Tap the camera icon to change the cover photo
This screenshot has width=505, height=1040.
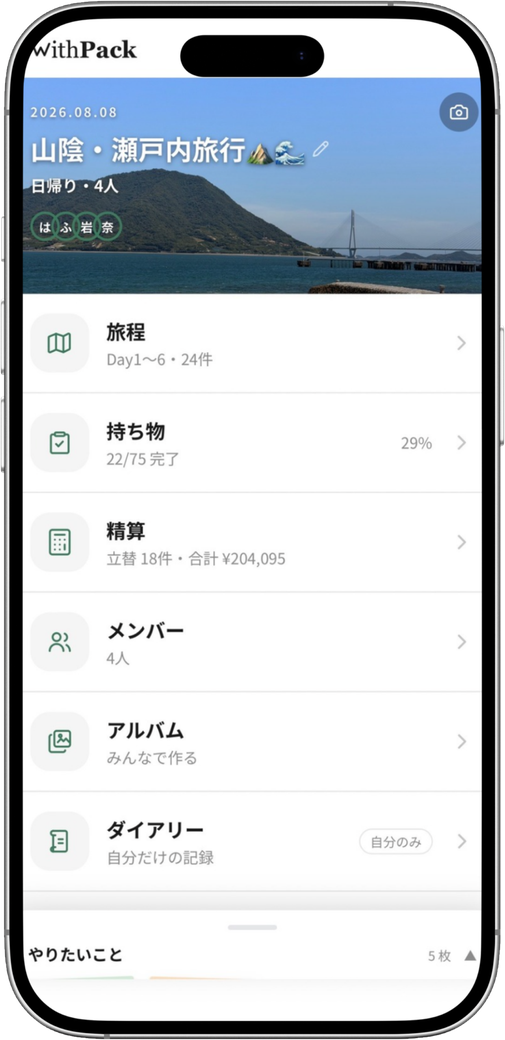[459, 112]
